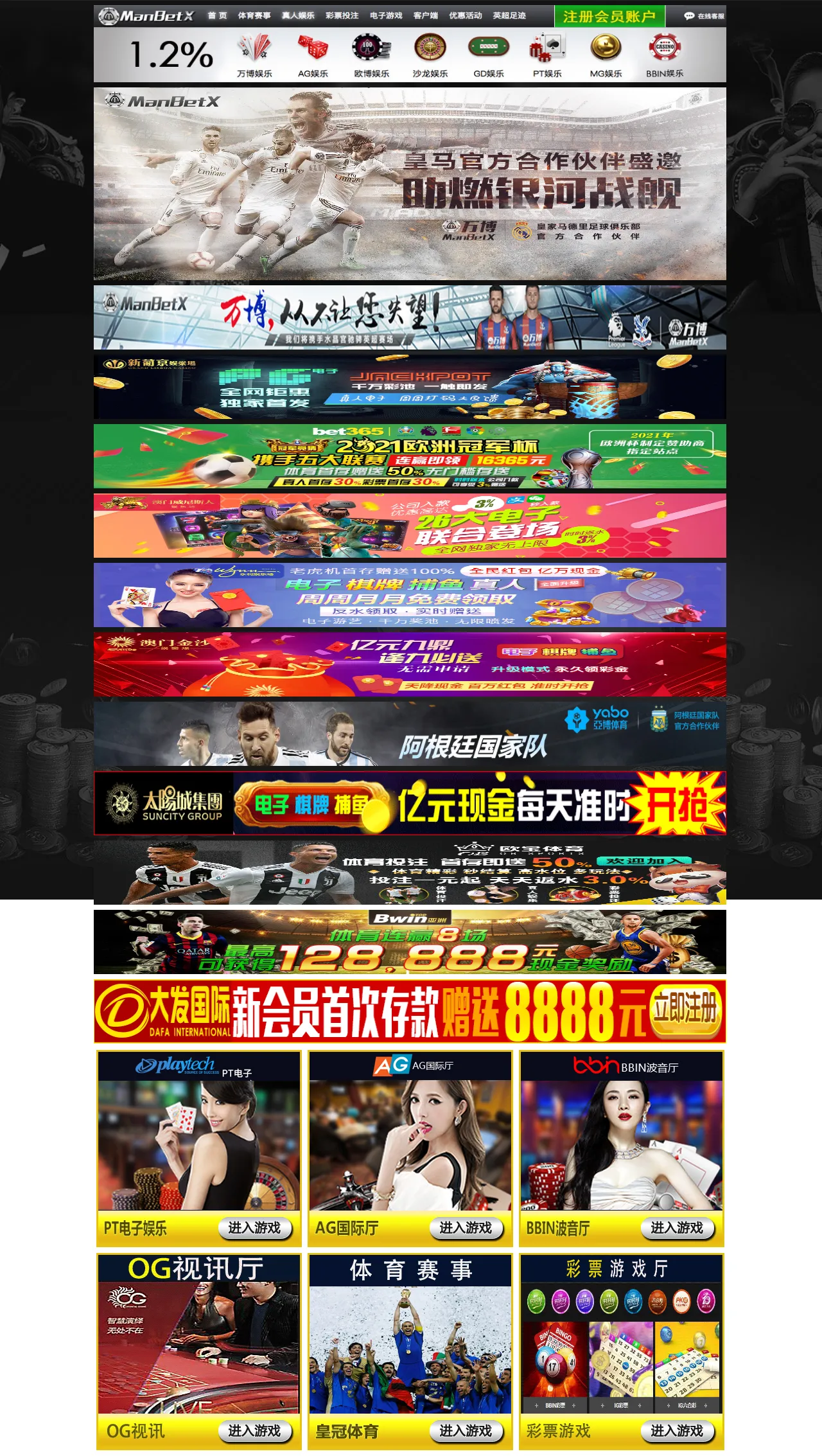Open the yabo 阿根廷国家队 banner
The height and width of the screenshot is (1456, 822).
(410, 734)
